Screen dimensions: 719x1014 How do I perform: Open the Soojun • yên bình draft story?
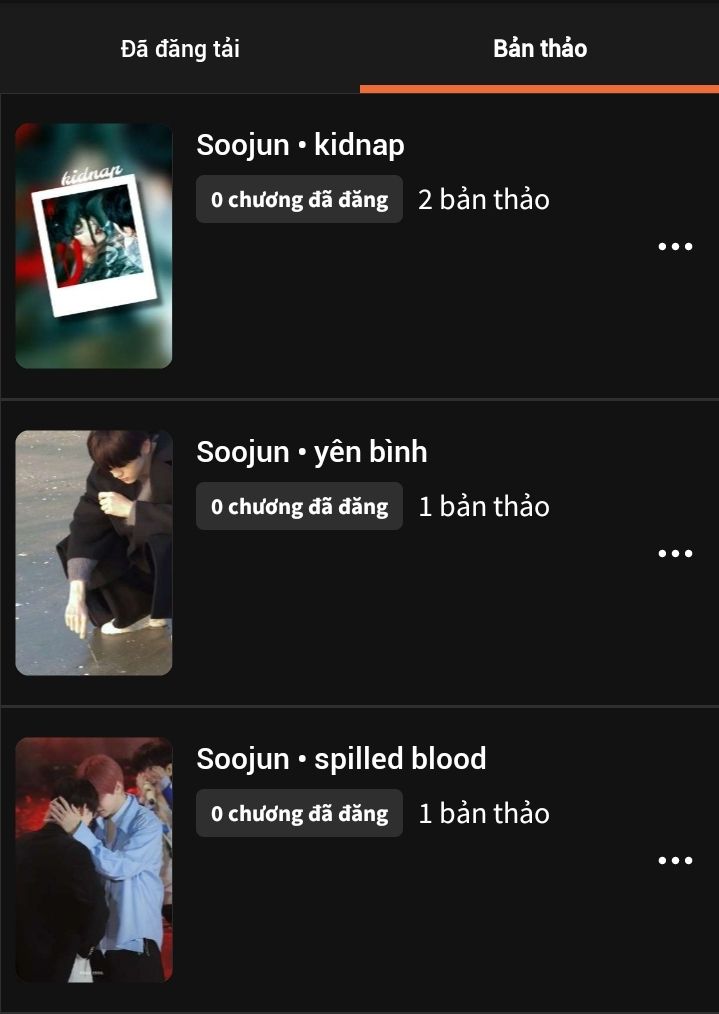click(x=311, y=452)
